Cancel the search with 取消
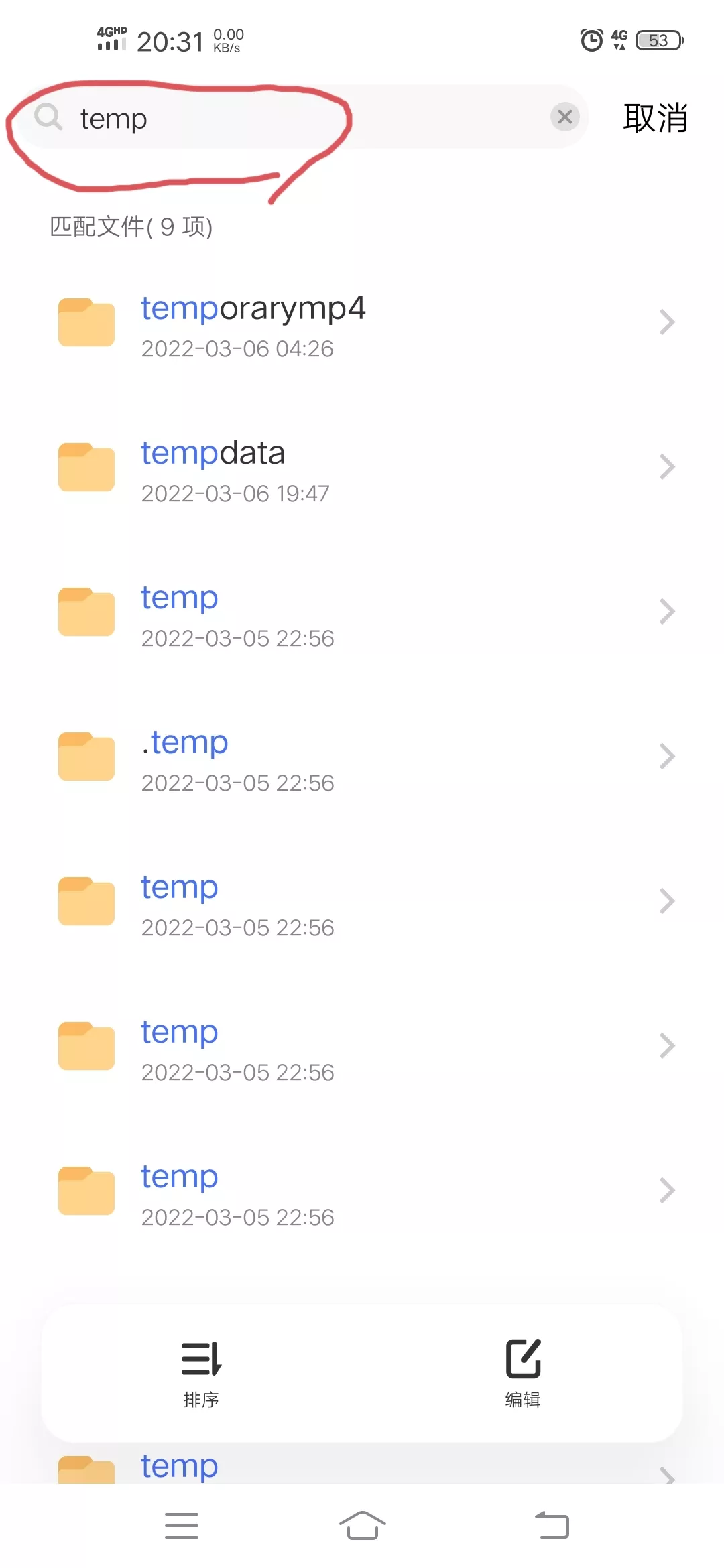 (655, 118)
